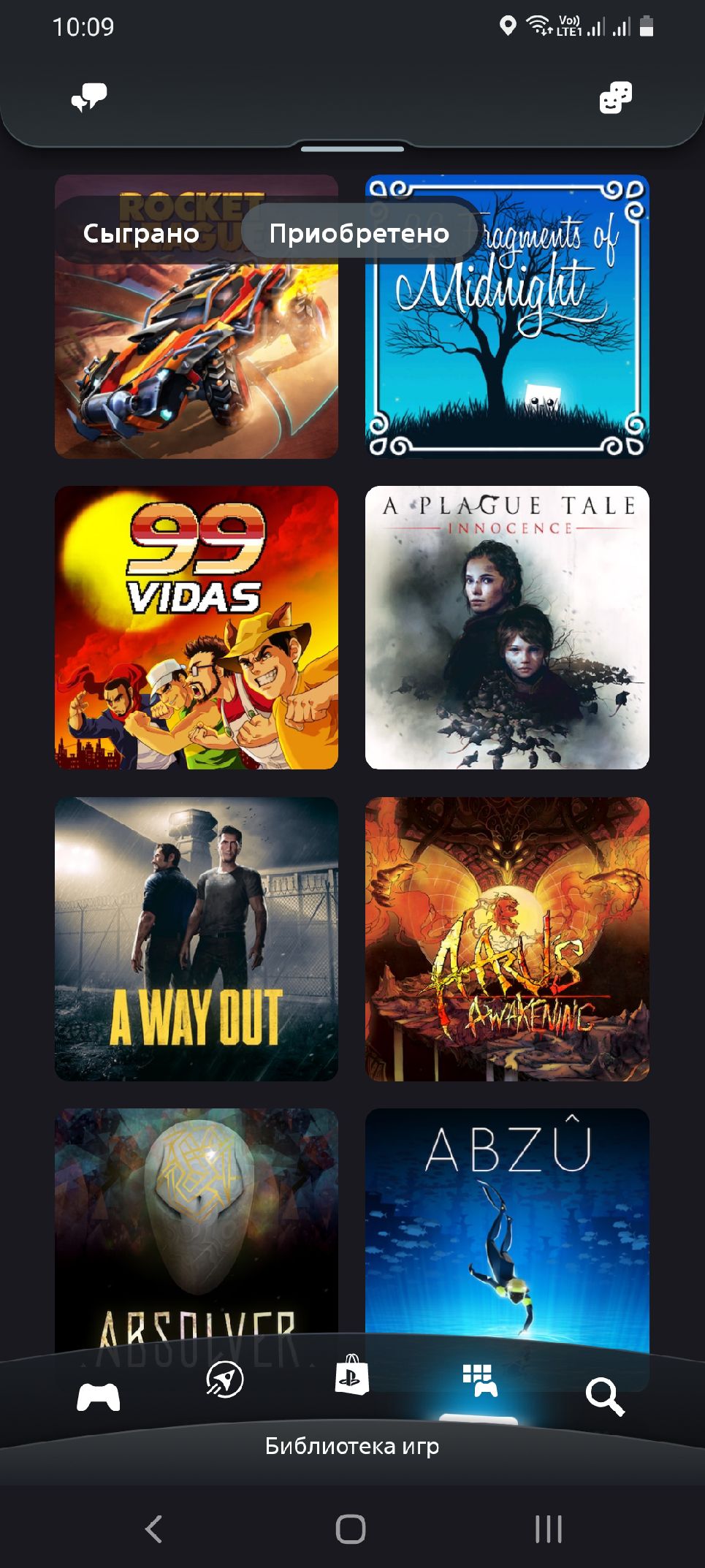
Task: Open the Absolver game tile
Action: point(197,1228)
